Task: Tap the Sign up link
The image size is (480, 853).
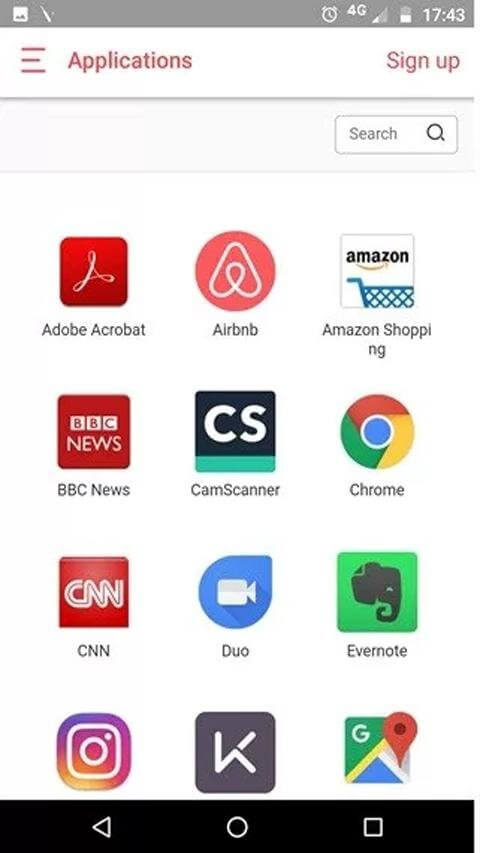Action: click(x=423, y=61)
